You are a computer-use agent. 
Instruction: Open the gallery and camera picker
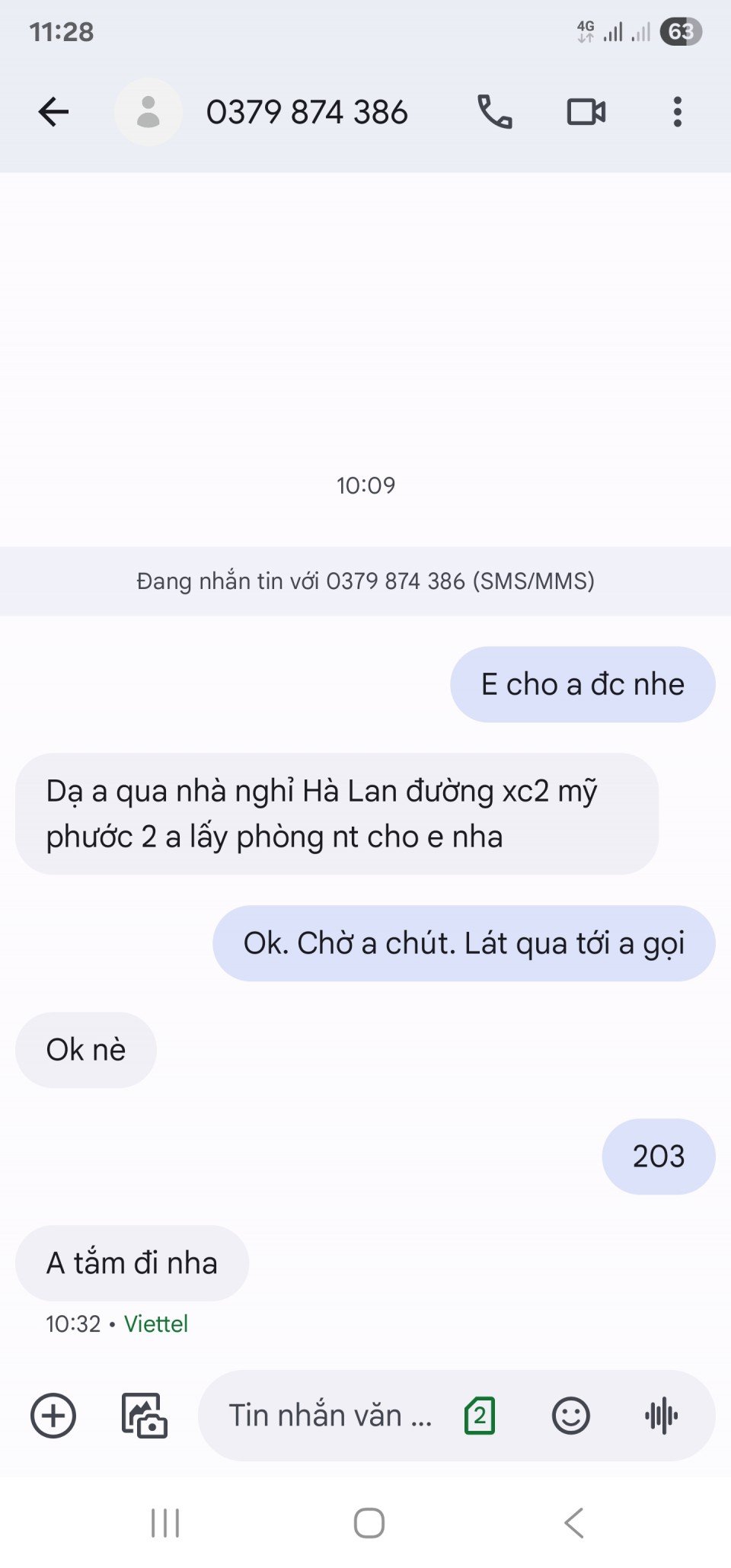tap(145, 1416)
